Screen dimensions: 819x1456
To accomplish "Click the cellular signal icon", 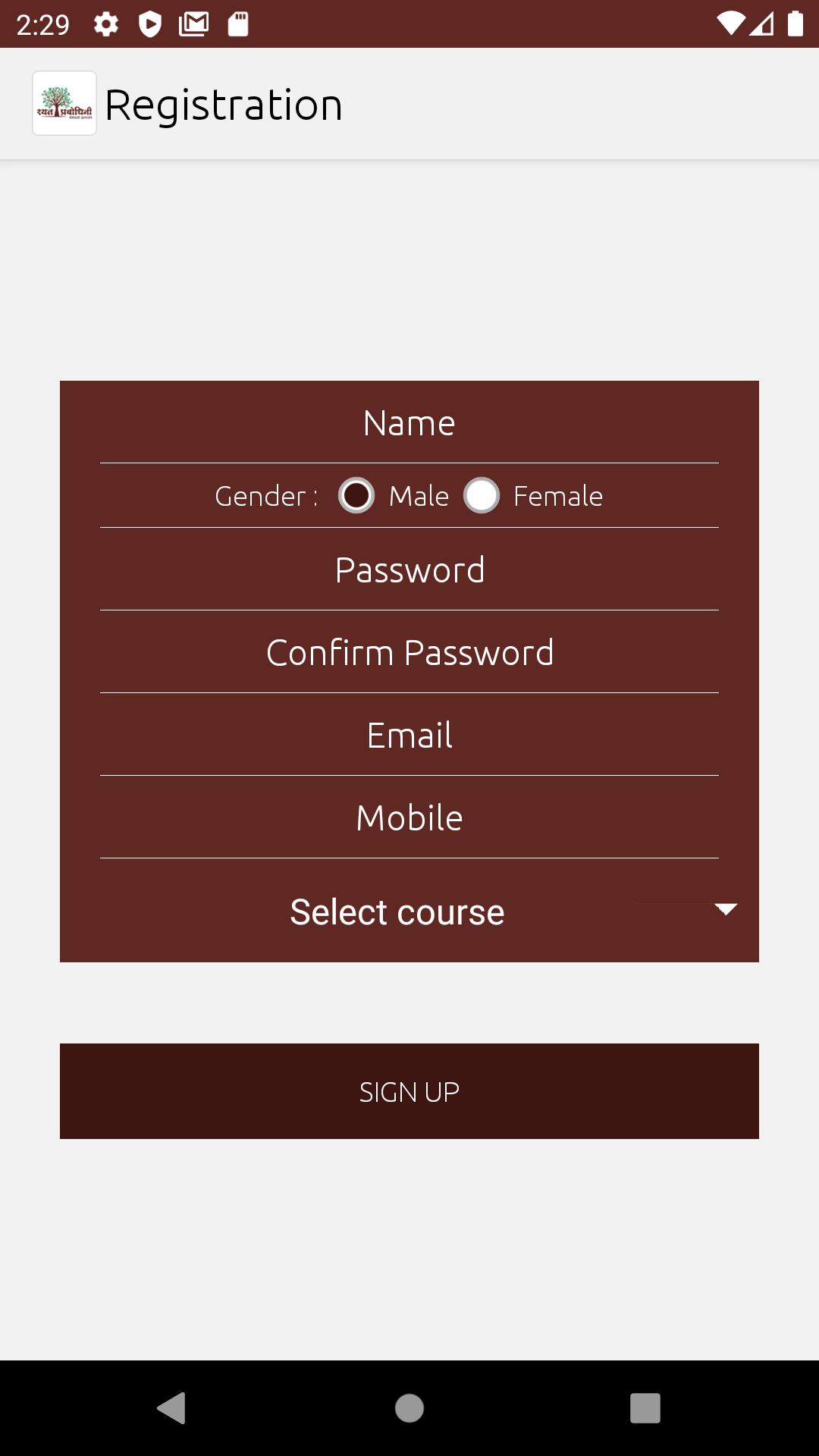I will click(x=762, y=23).
